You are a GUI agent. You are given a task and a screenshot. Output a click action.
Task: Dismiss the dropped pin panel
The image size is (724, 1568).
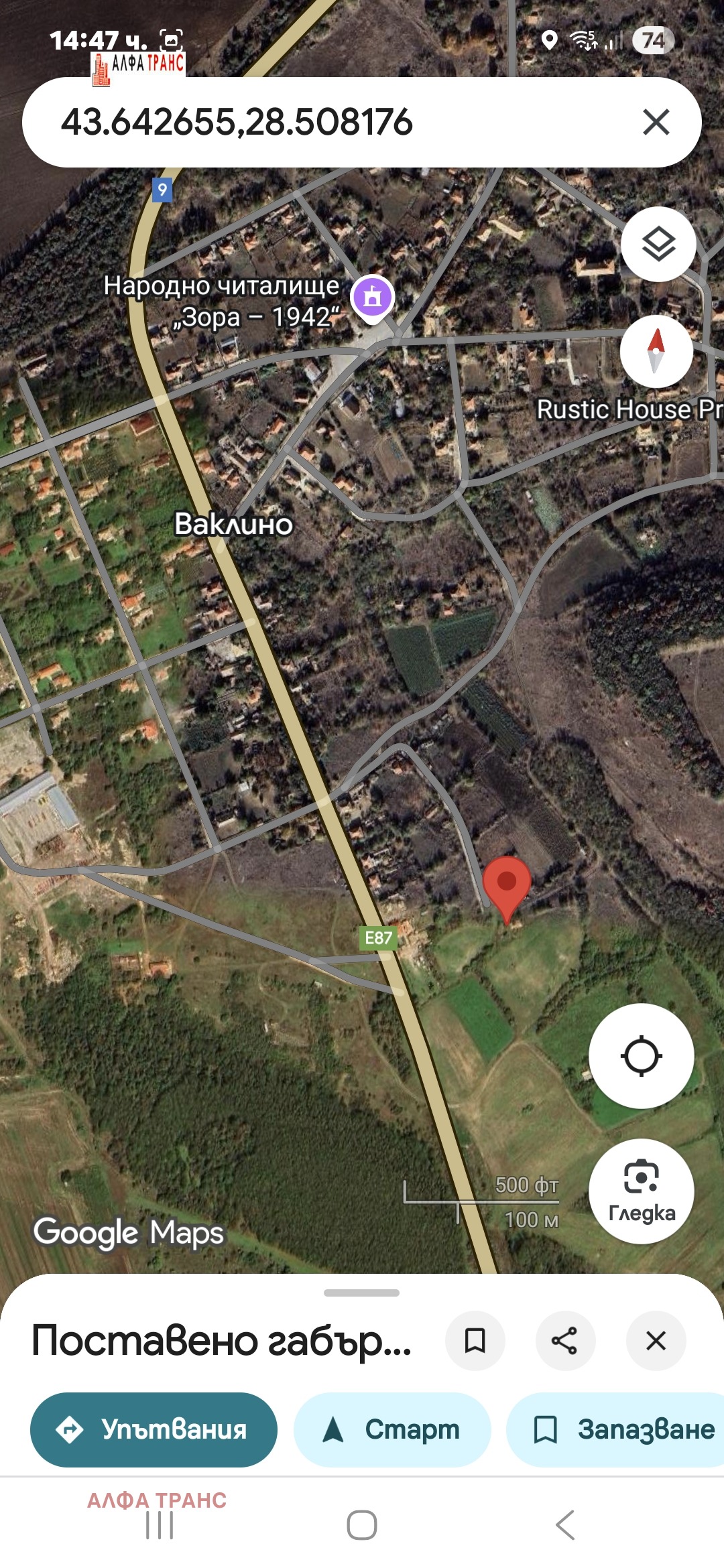pyautogui.click(x=656, y=1341)
